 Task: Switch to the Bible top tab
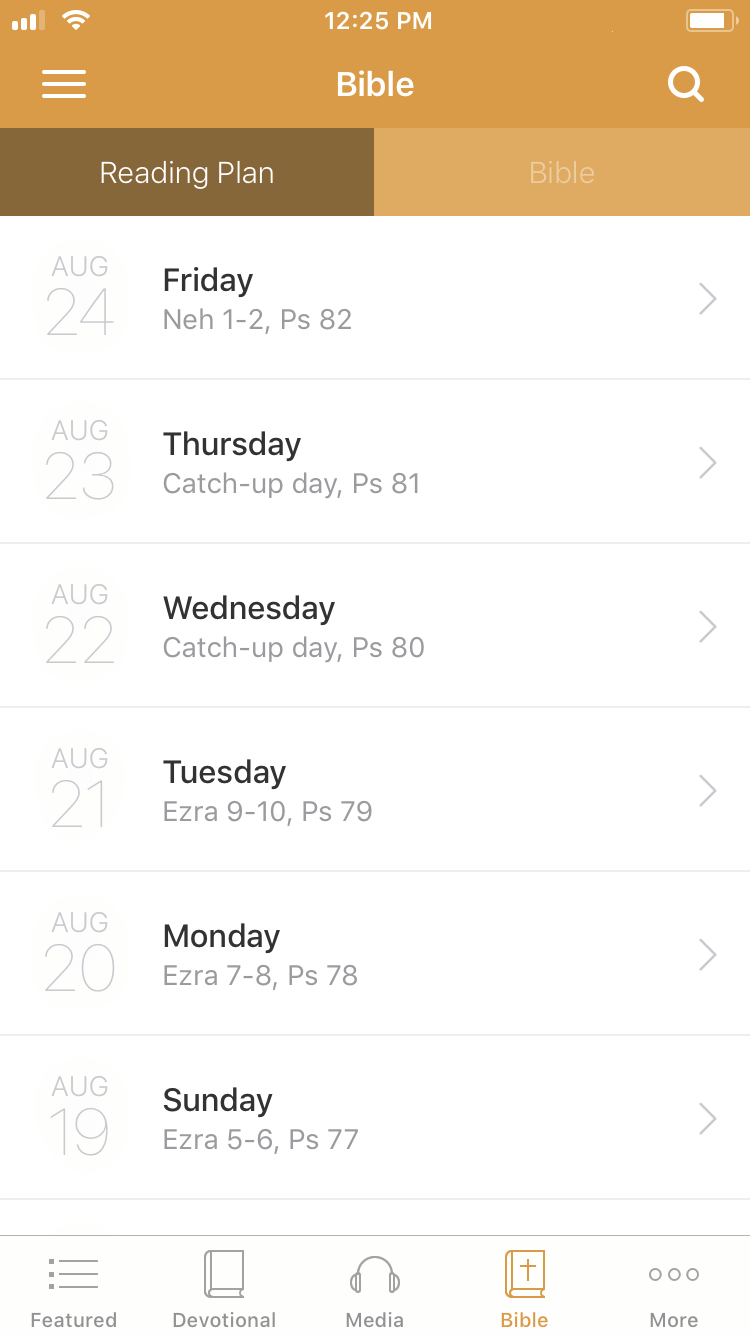[562, 172]
